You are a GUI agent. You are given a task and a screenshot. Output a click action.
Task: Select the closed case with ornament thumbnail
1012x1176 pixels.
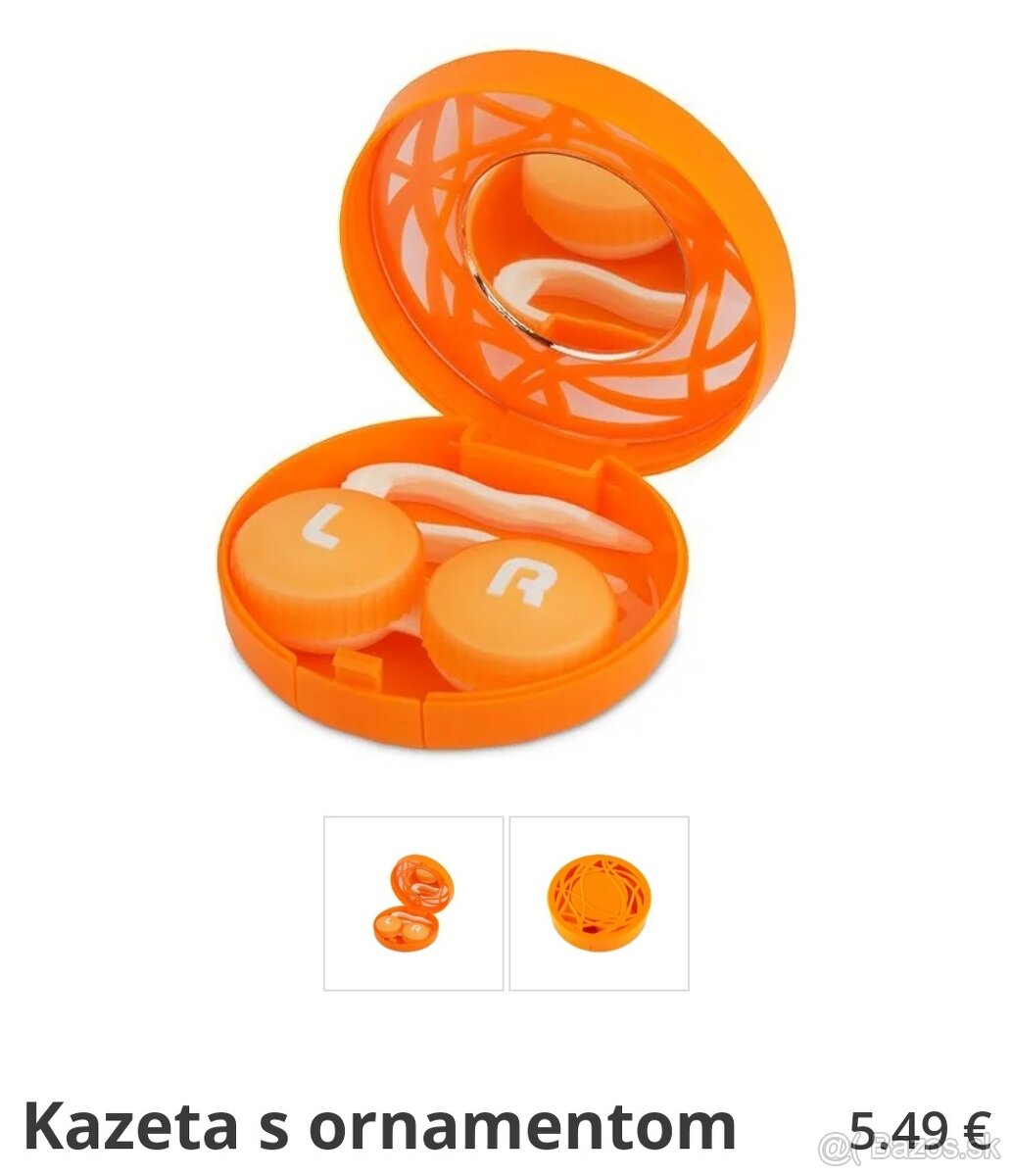tap(599, 903)
